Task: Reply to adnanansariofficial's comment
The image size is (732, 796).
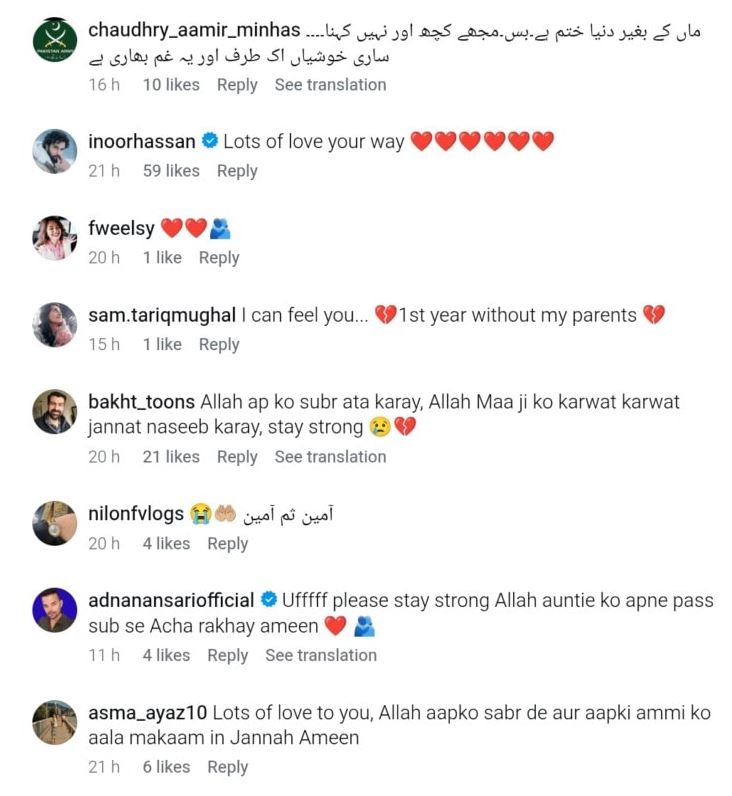Action: click(227, 656)
